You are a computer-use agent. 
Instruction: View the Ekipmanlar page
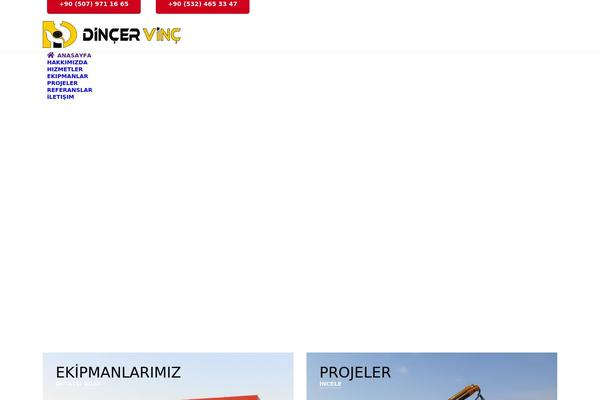tap(68, 76)
